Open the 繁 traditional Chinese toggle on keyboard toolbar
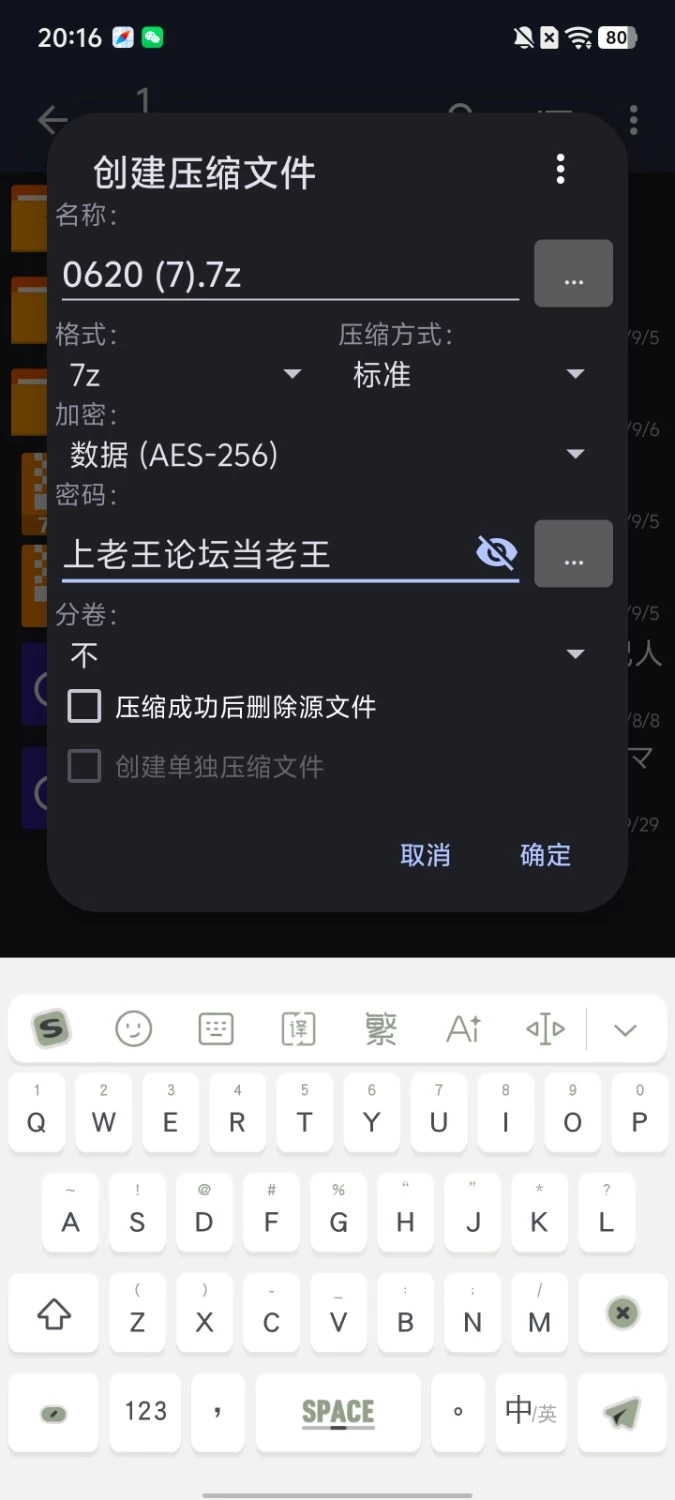 [381, 1028]
